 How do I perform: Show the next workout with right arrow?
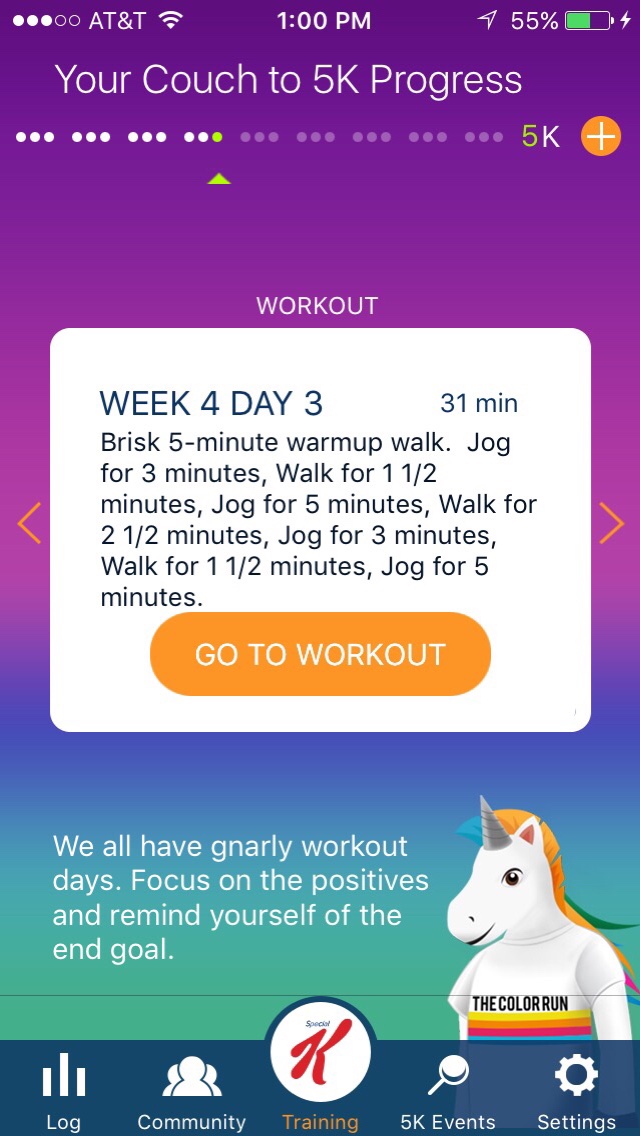tap(610, 523)
